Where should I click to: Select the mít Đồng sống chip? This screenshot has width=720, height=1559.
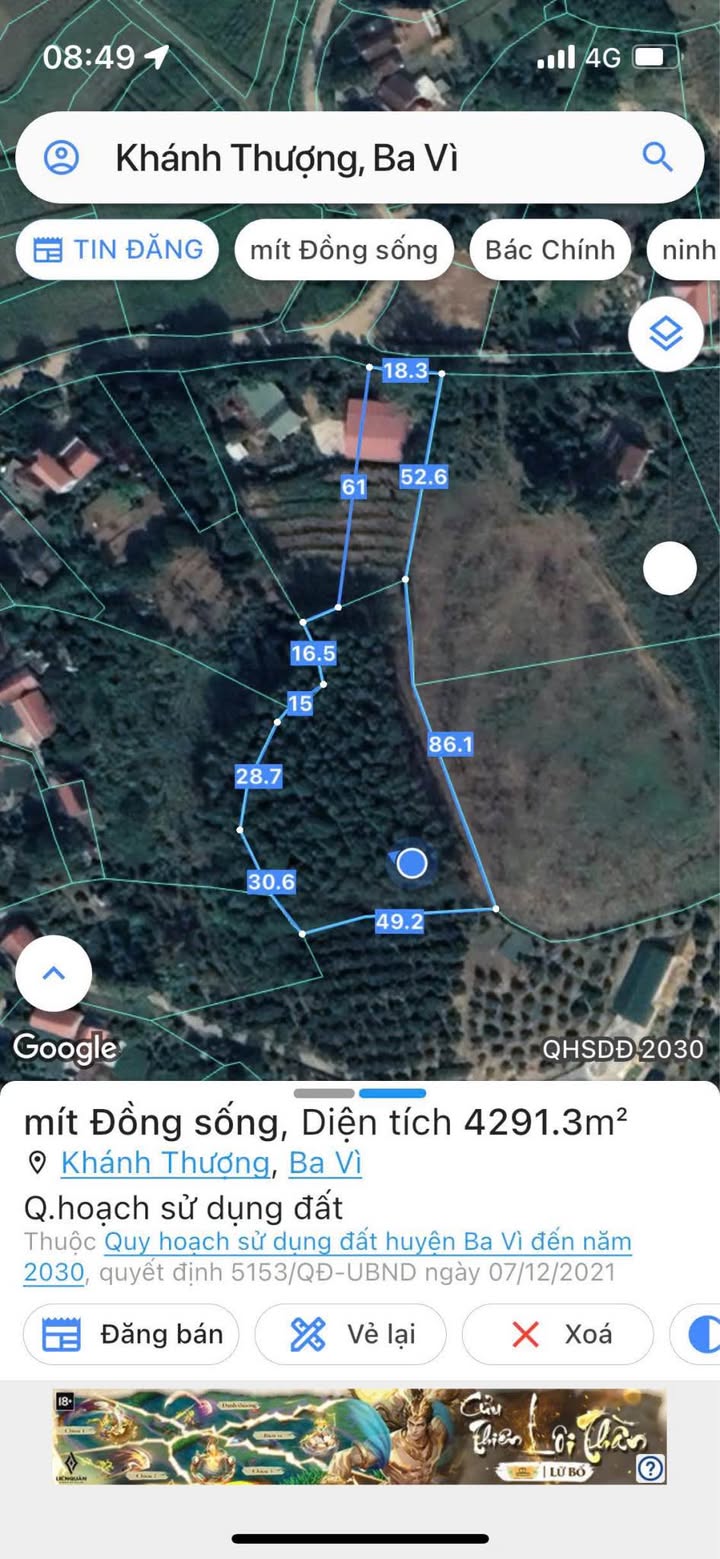tap(343, 249)
